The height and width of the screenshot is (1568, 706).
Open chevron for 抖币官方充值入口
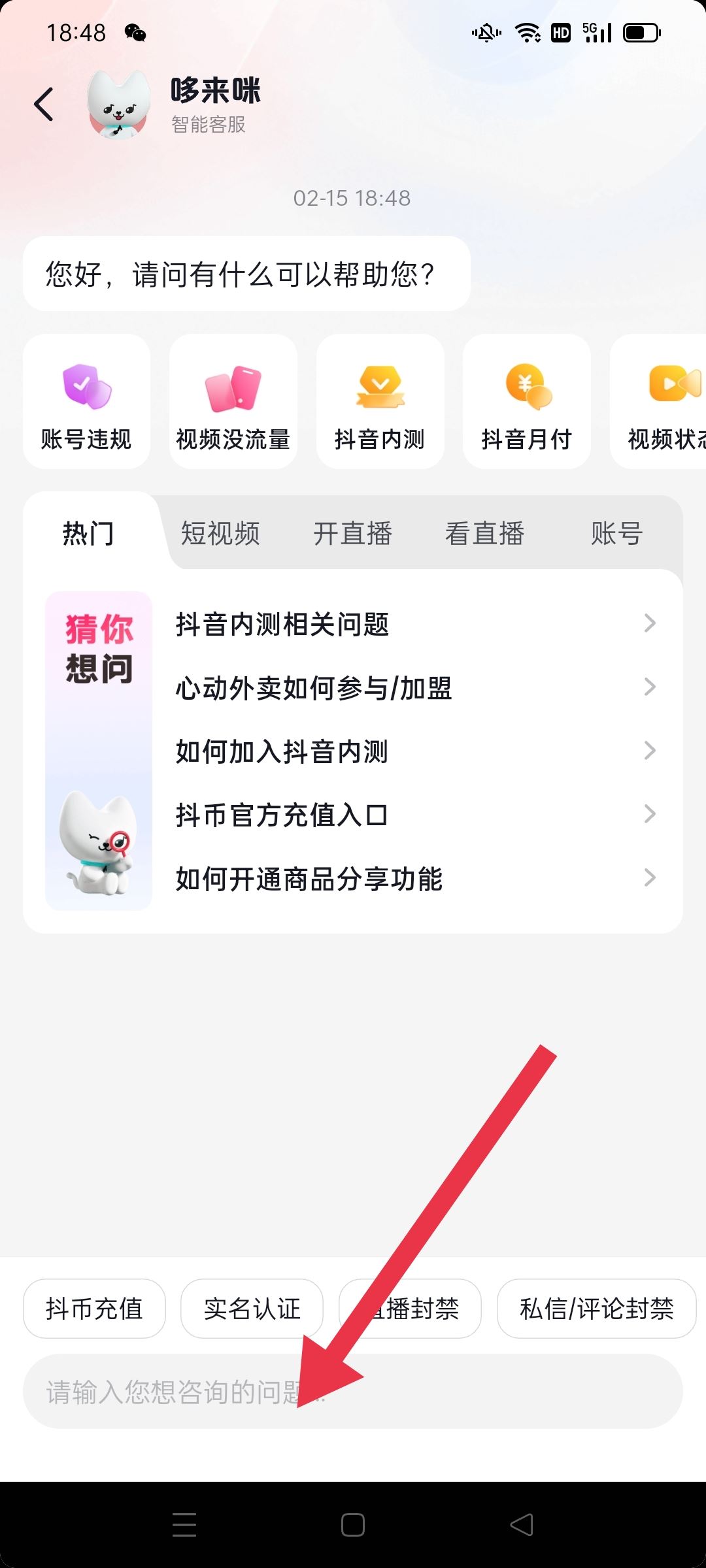tap(650, 813)
